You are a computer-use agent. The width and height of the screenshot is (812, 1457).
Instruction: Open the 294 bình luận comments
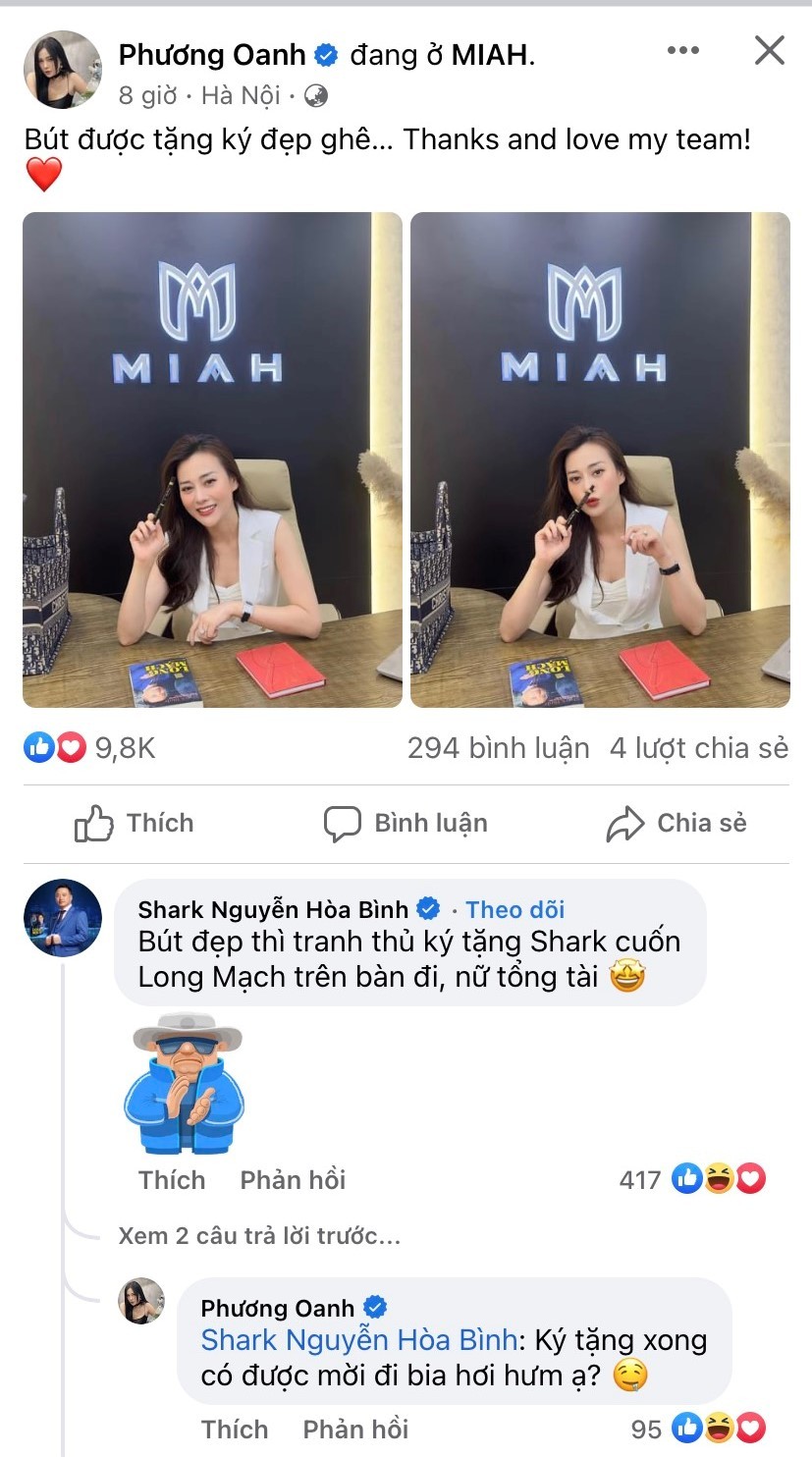tap(498, 748)
